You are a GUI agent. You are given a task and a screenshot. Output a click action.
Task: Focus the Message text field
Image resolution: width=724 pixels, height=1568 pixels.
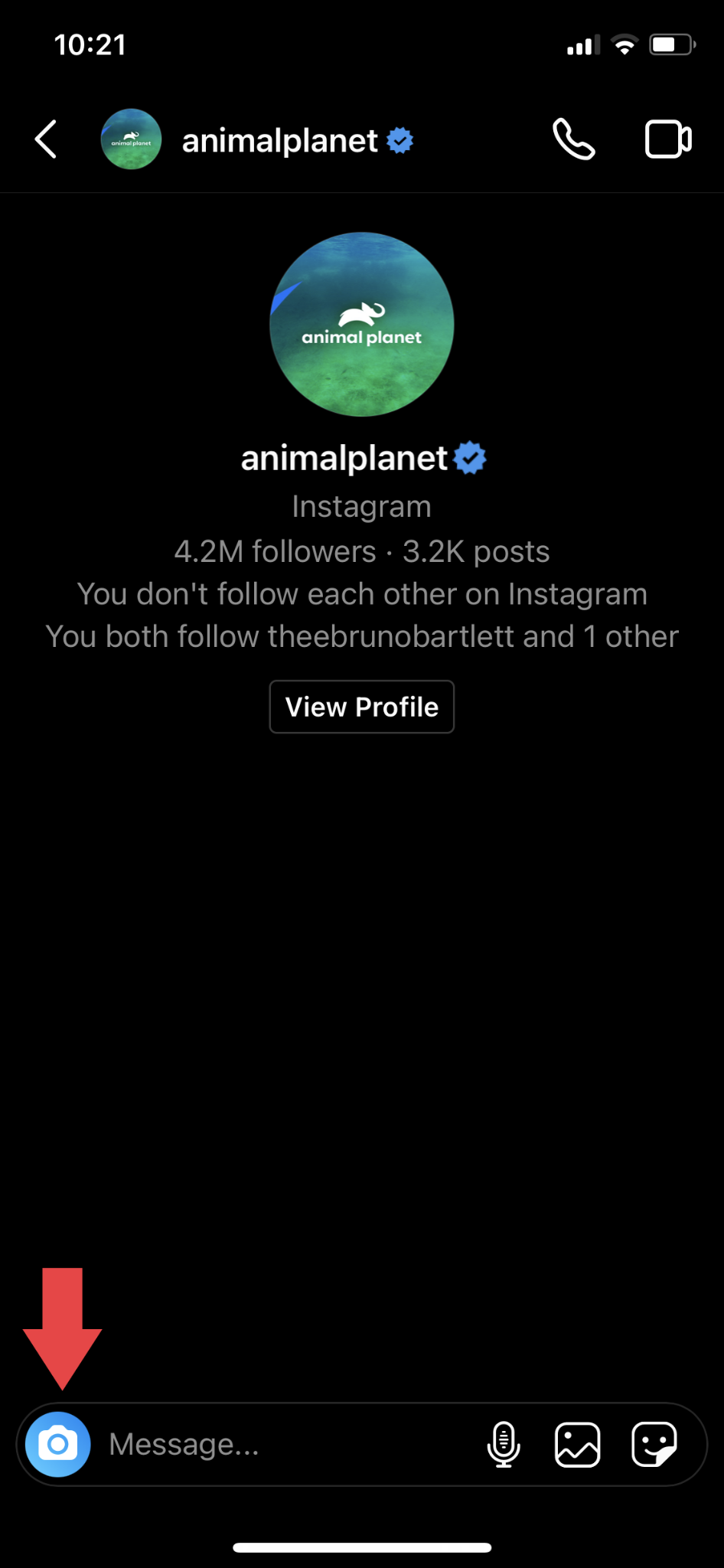(x=291, y=1444)
